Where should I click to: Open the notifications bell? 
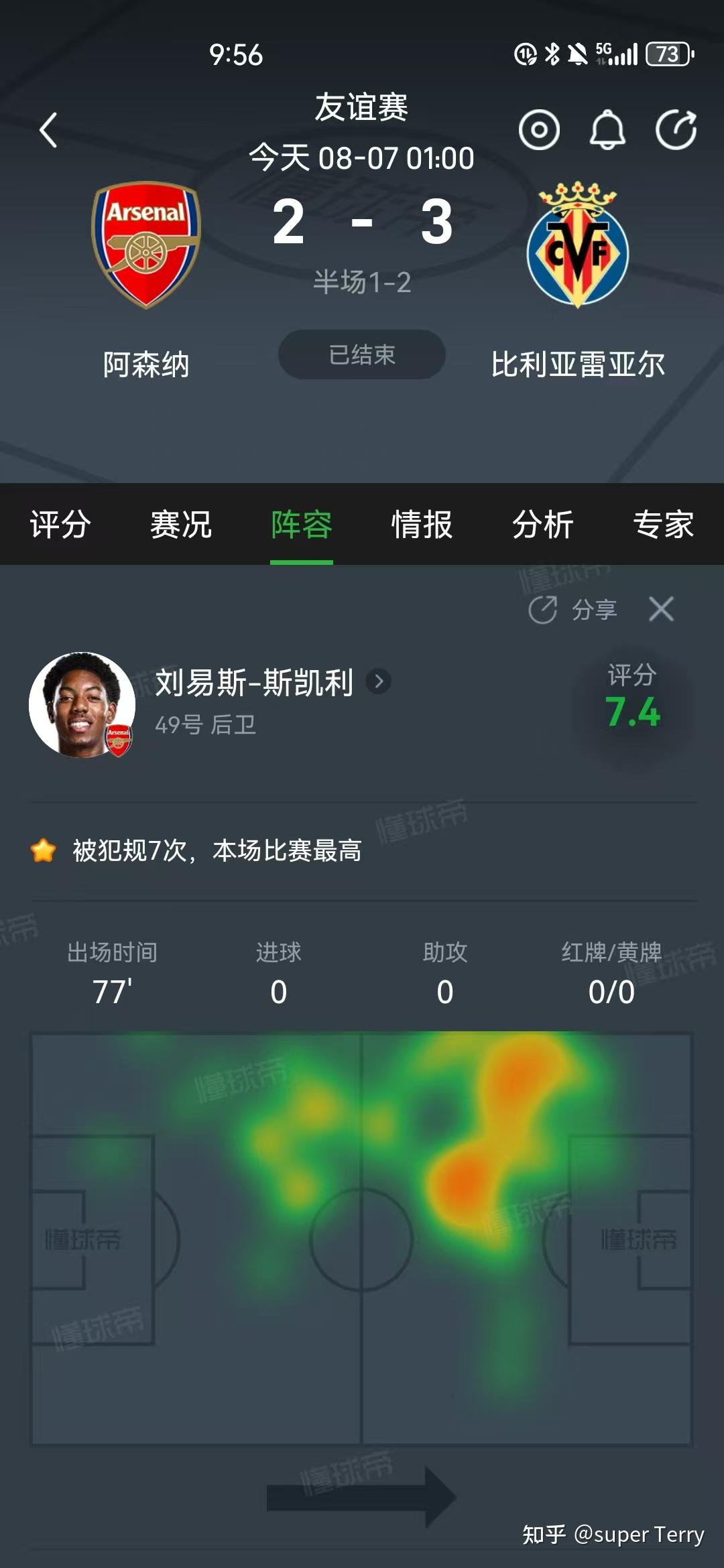[x=607, y=129]
